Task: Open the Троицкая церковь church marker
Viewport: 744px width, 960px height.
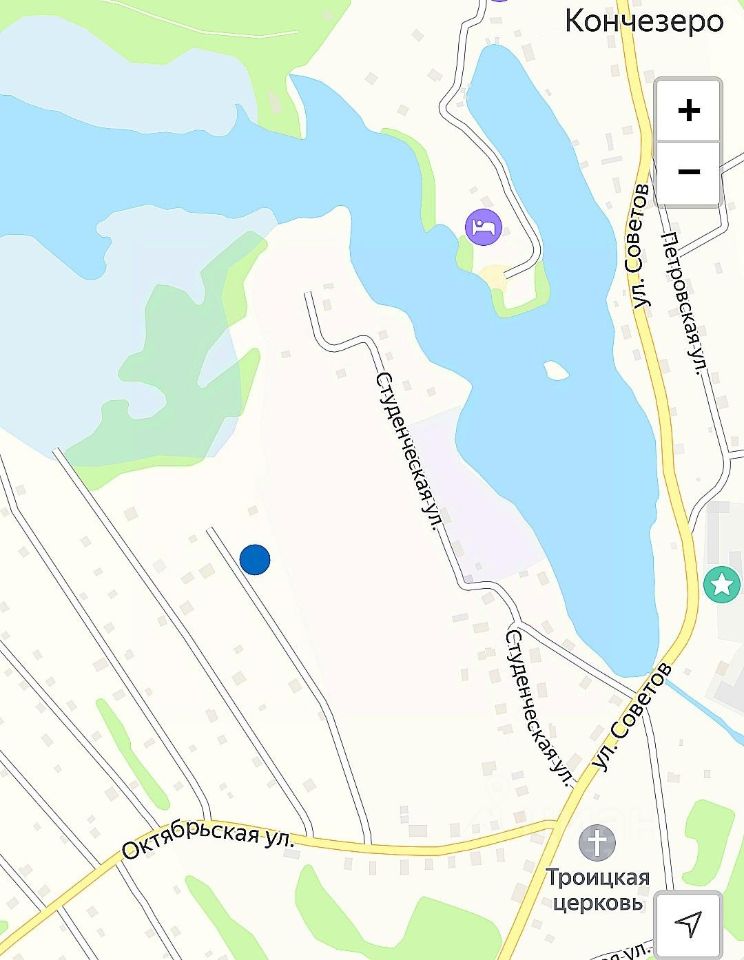Action: pos(597,842)
